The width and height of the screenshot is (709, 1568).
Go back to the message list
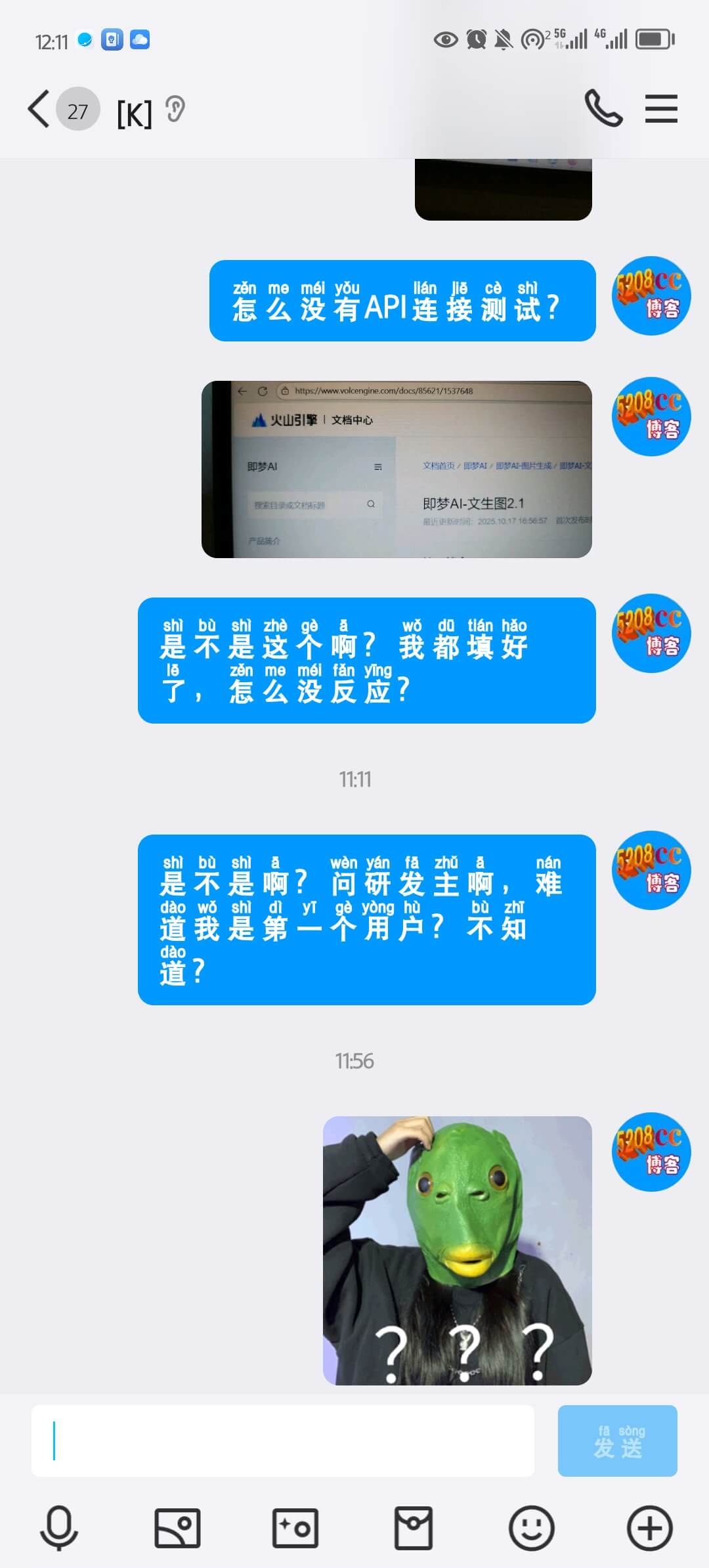39,109
